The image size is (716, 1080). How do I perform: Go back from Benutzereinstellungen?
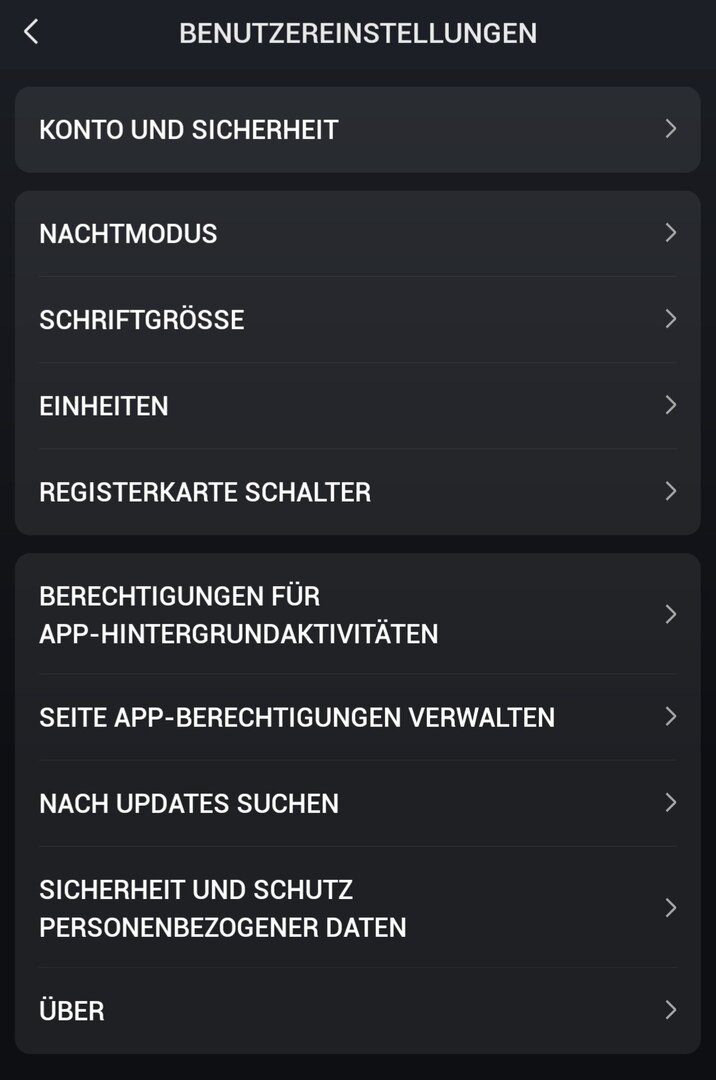coord(31,32)
